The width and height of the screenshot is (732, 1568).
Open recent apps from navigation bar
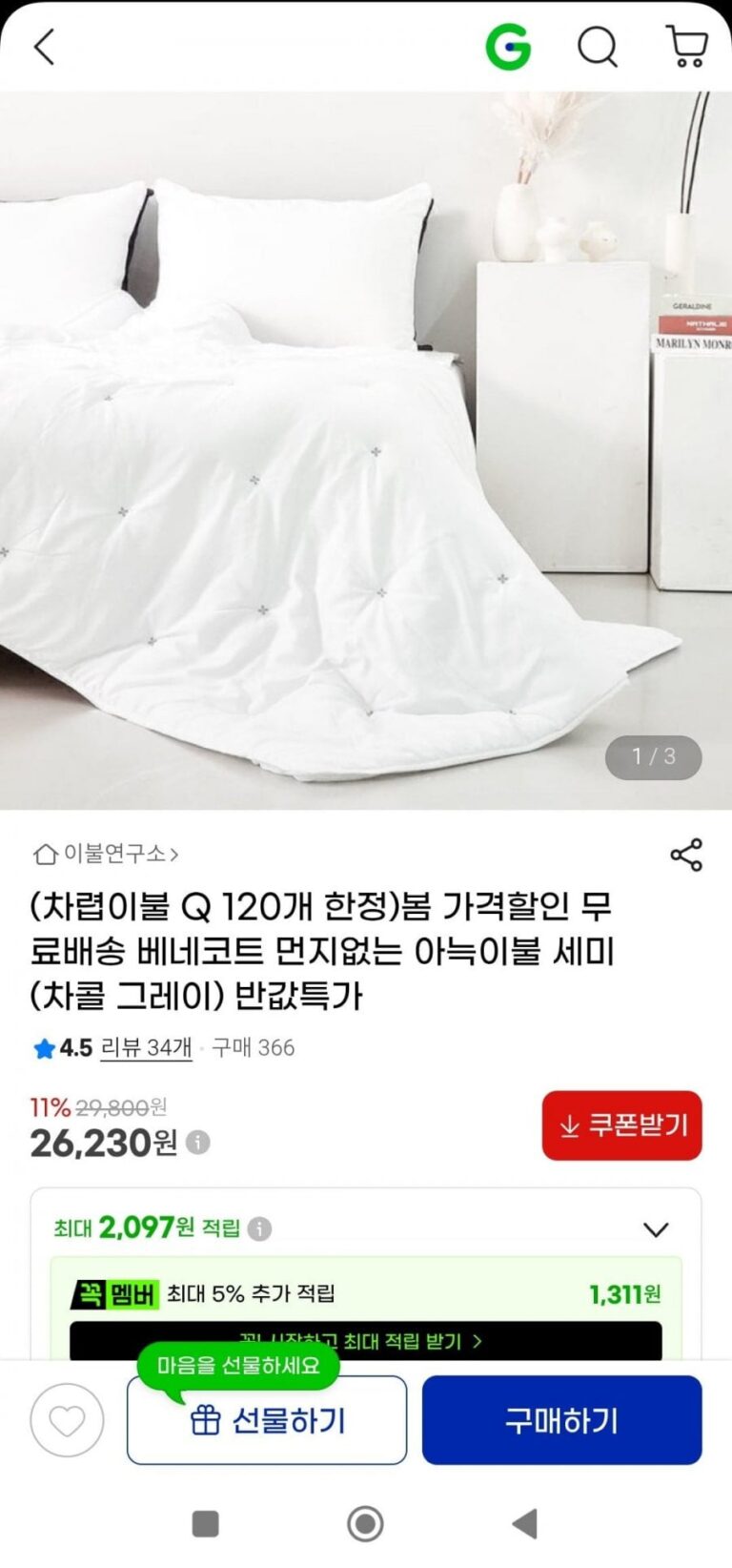[206, 1523]
